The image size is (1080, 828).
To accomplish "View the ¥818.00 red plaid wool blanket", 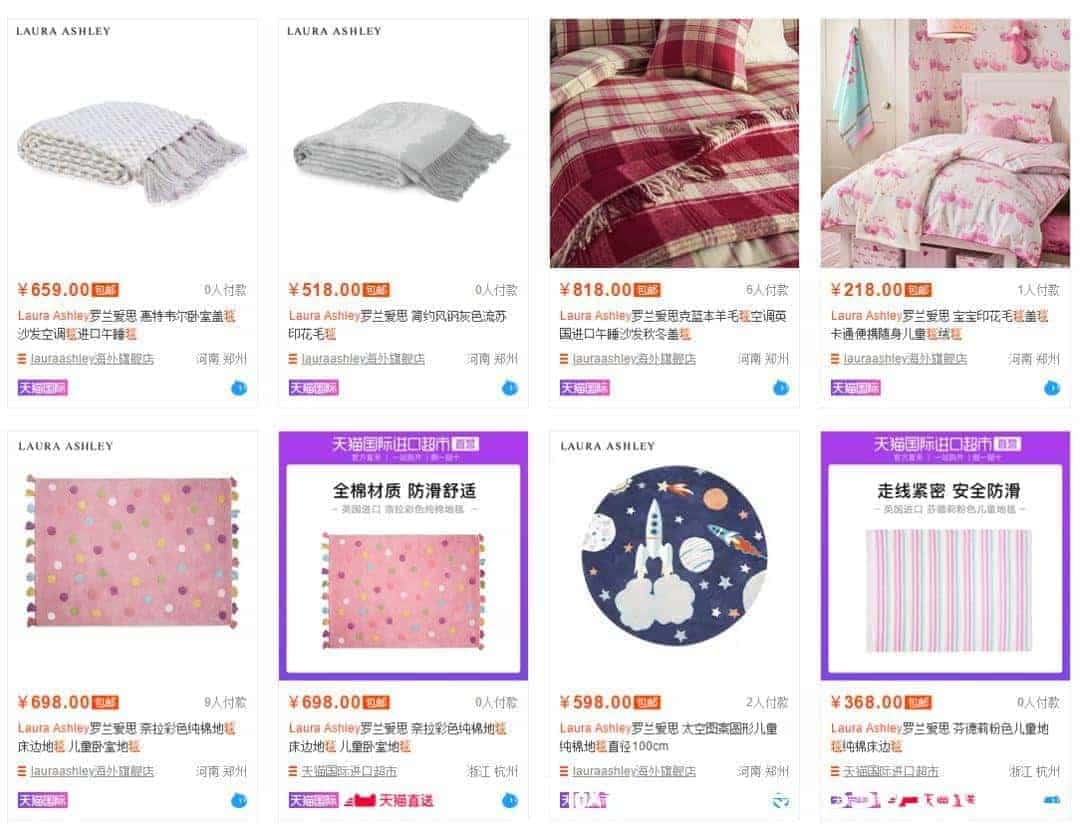I will [674, 143].
